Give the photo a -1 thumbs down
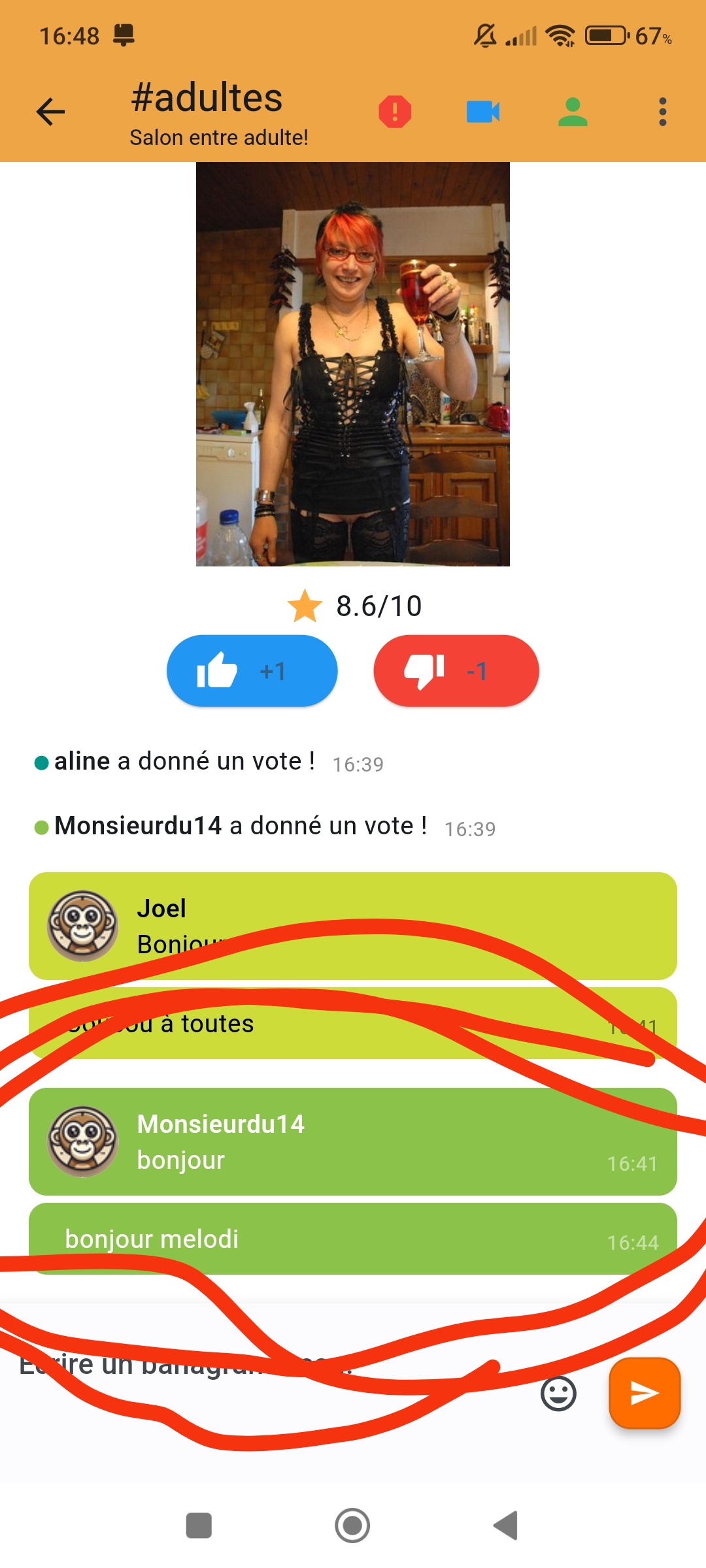Screen dimensions: 706x1568 (456, 671)
